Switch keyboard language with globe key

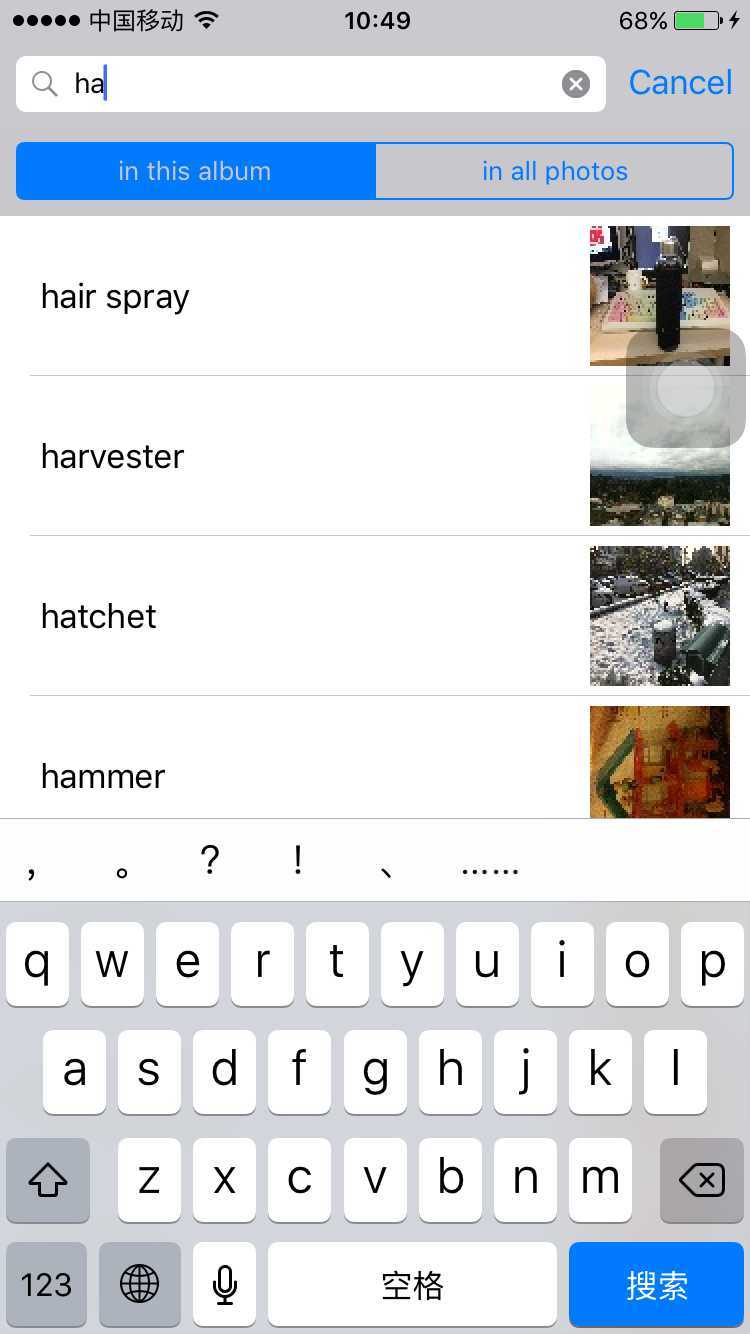pyautogui.click(x=139, y=1284)
